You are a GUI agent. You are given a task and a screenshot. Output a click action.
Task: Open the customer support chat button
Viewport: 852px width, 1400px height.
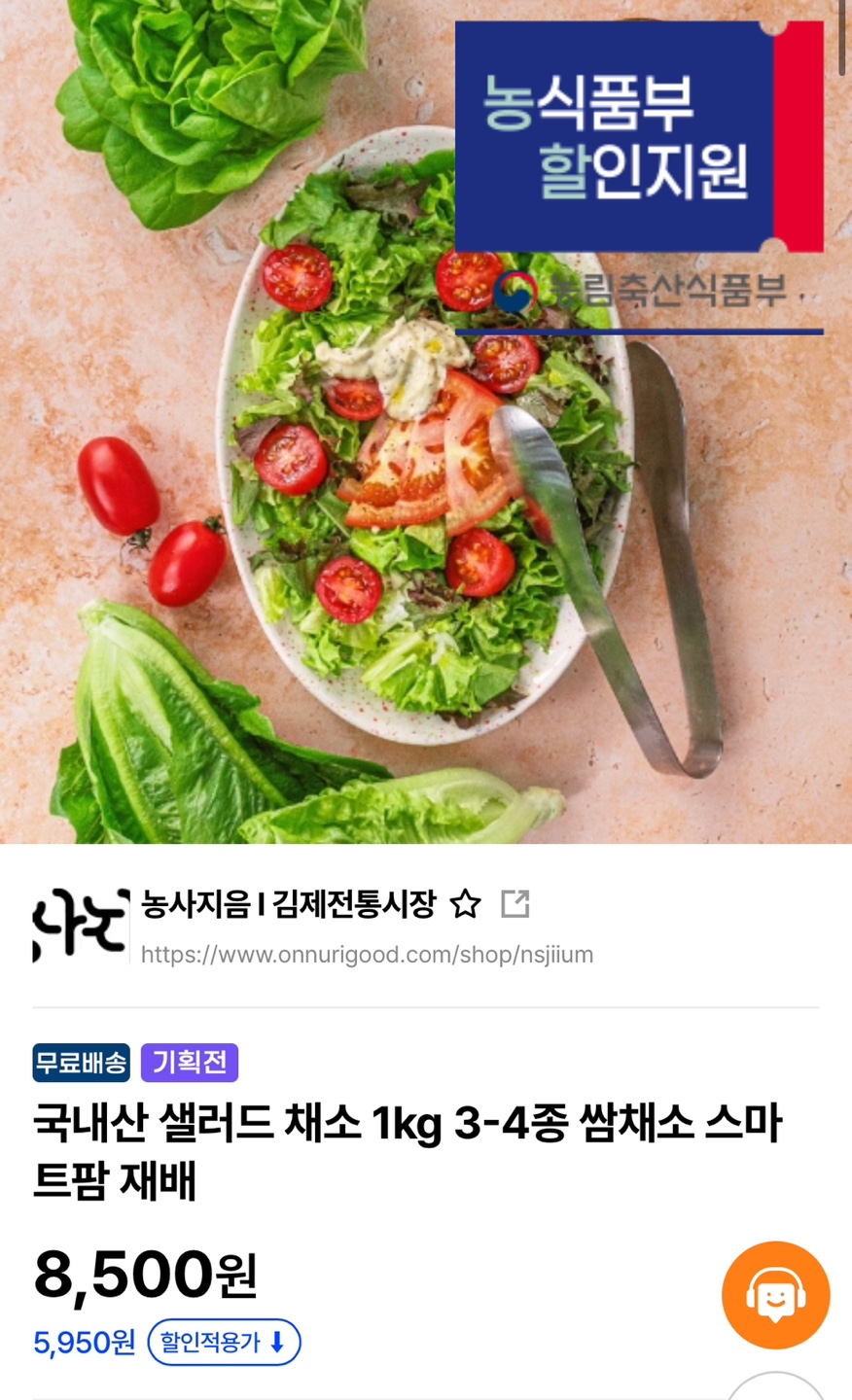coord(775,1295)
